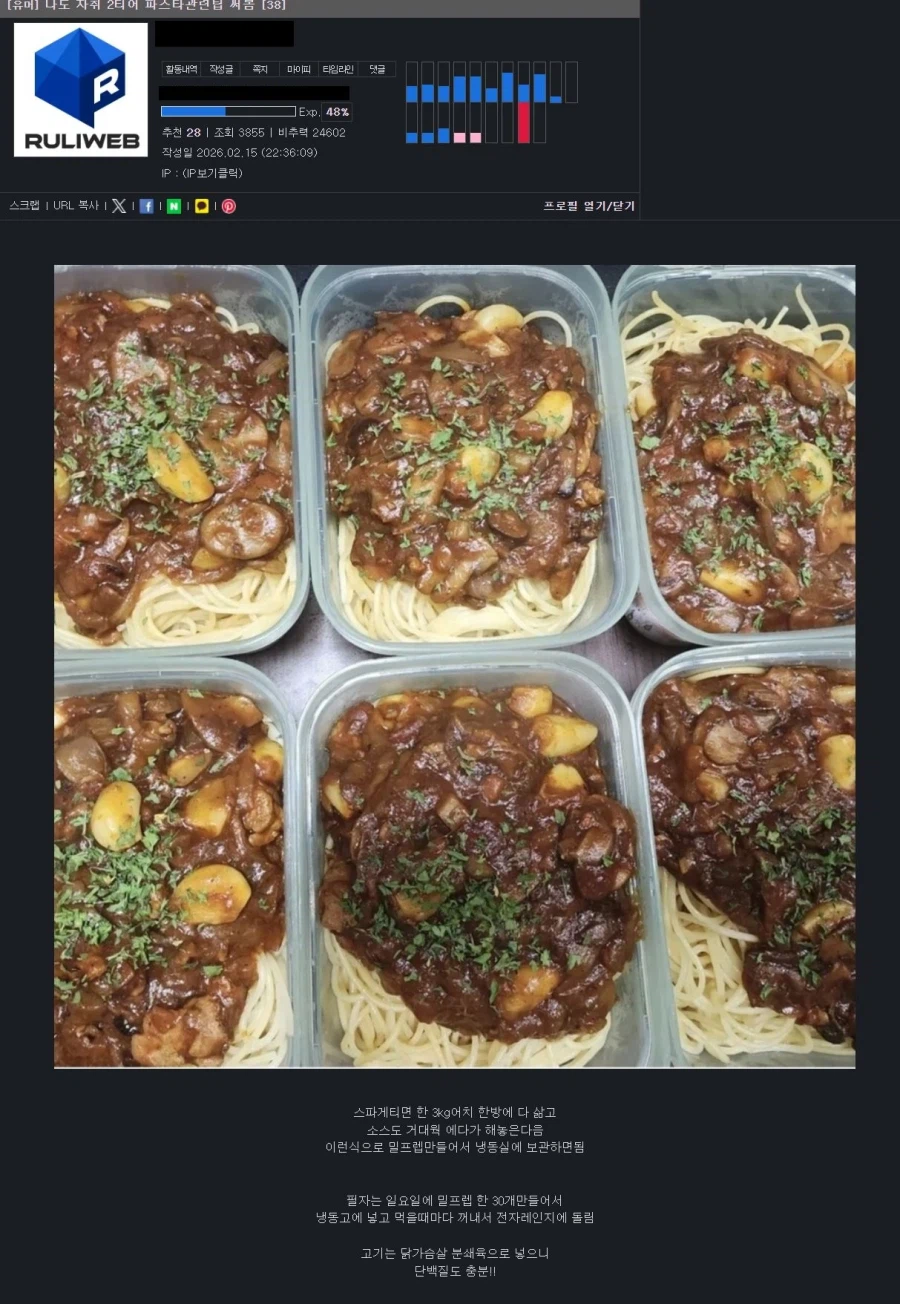This screenshot has height=1304, width=900.
Task: Share the post via the X icon
Action: click(118, 206)
